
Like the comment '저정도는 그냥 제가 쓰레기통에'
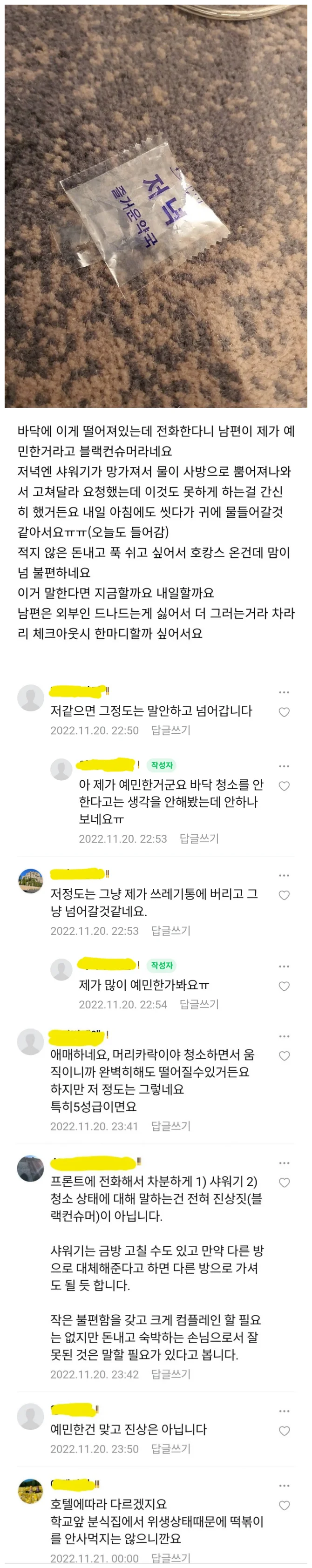[x=284, y=895]
